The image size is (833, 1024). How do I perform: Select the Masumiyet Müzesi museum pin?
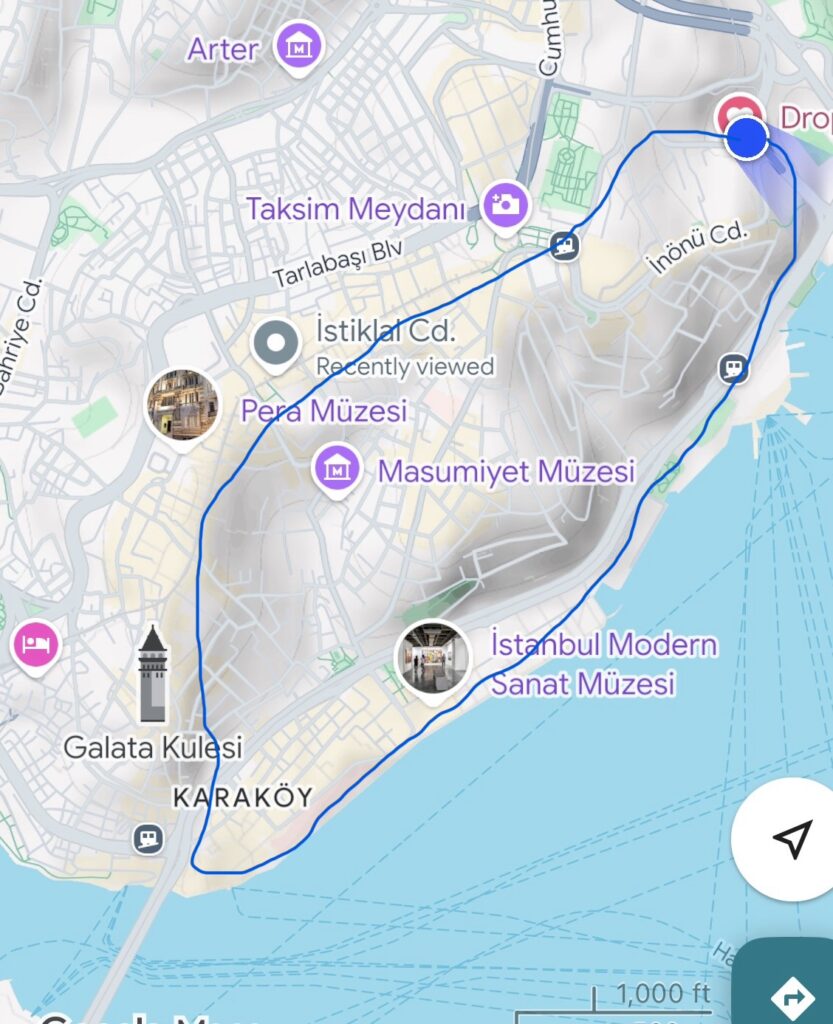click(337, 467)
